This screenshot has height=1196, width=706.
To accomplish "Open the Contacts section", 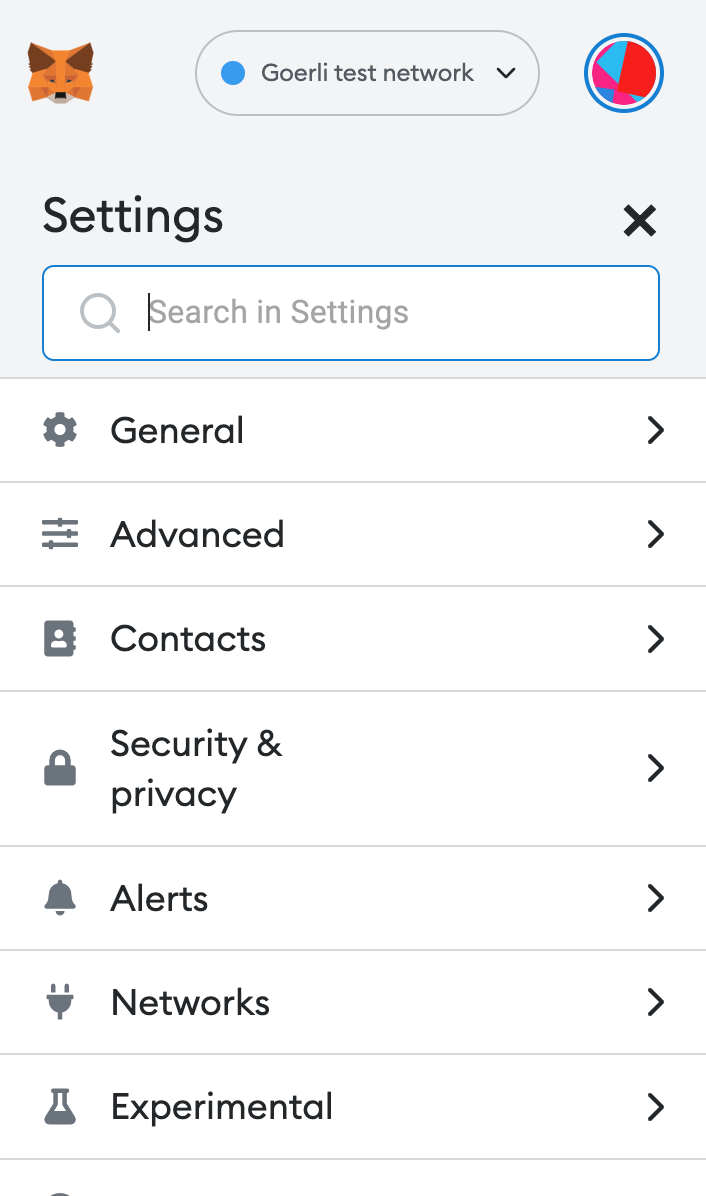I will pyautogui.click(x=352, y=639).
